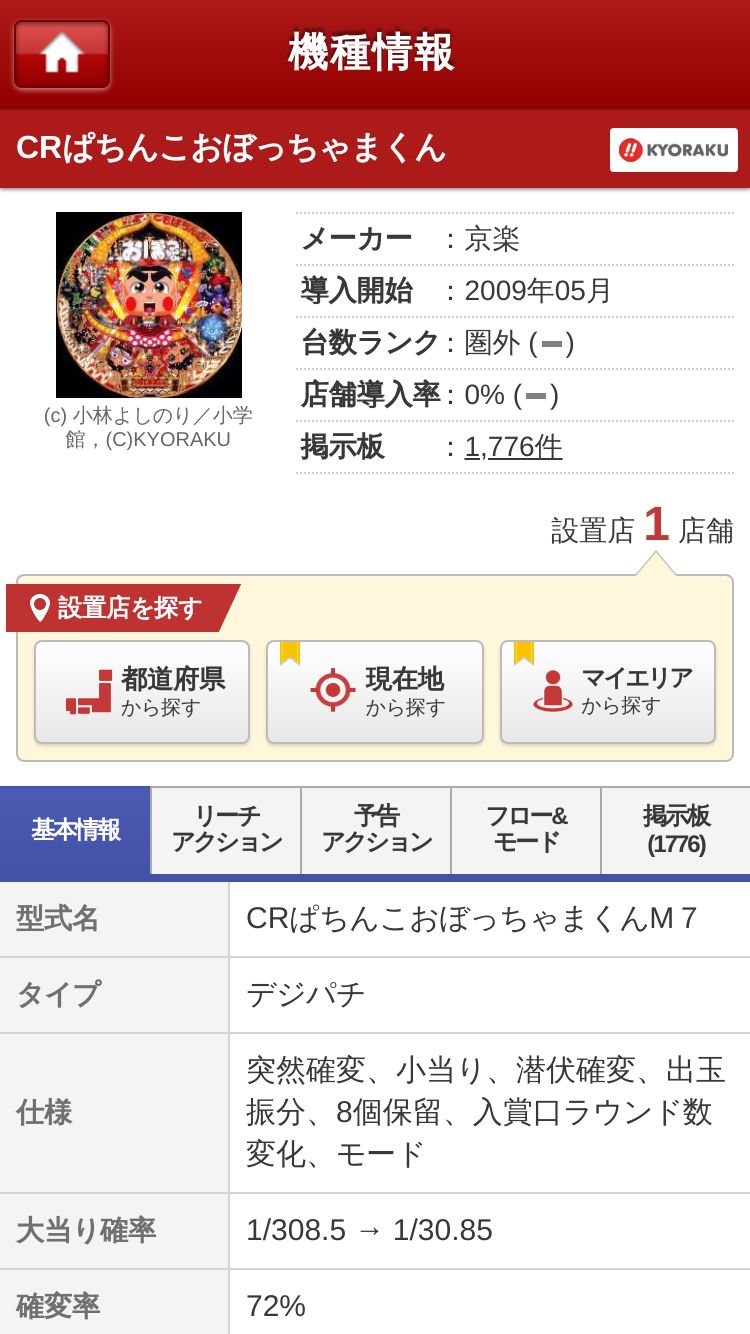750x1334 pixels.
Task: Tap the home icon button
Action: [62, 54]
